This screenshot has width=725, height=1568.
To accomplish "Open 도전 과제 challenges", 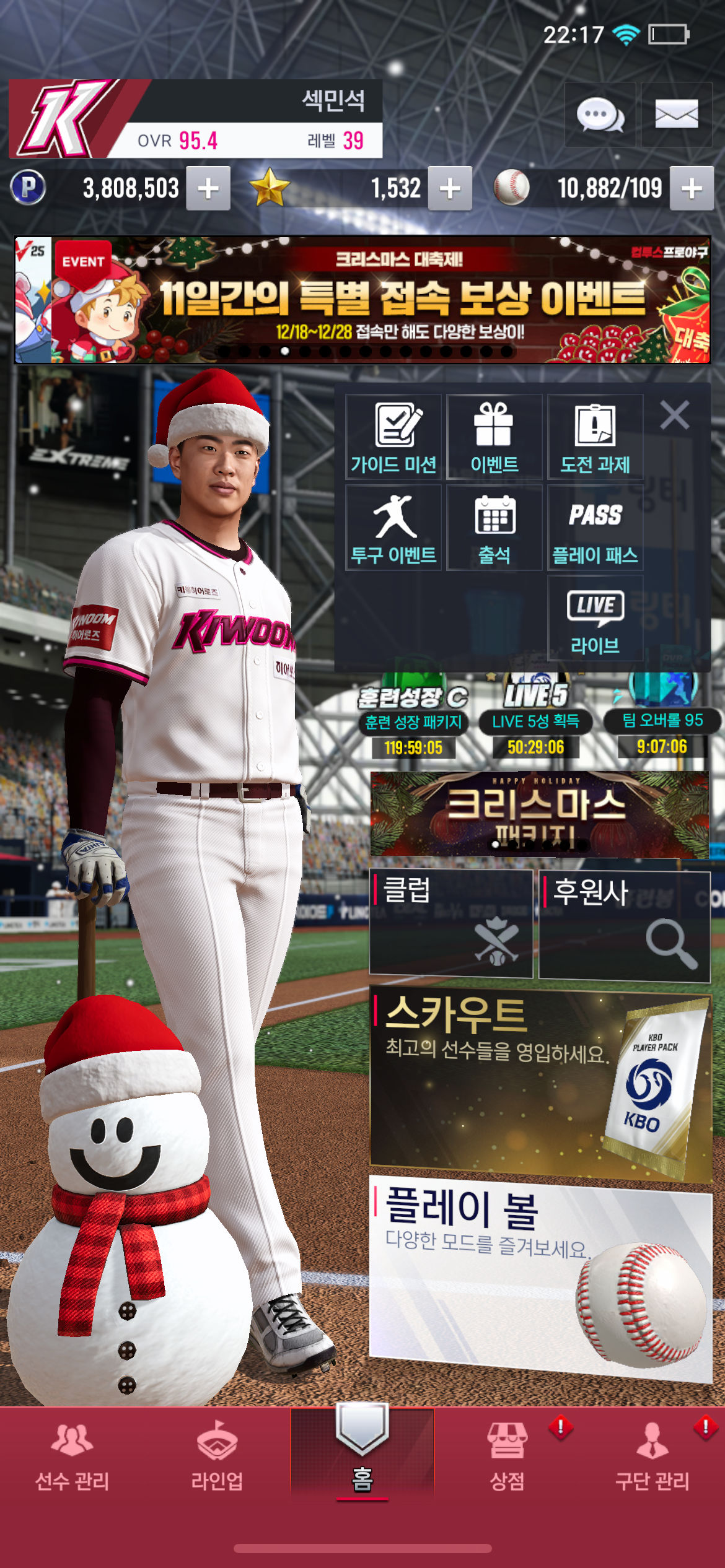I will pos(595,437).
